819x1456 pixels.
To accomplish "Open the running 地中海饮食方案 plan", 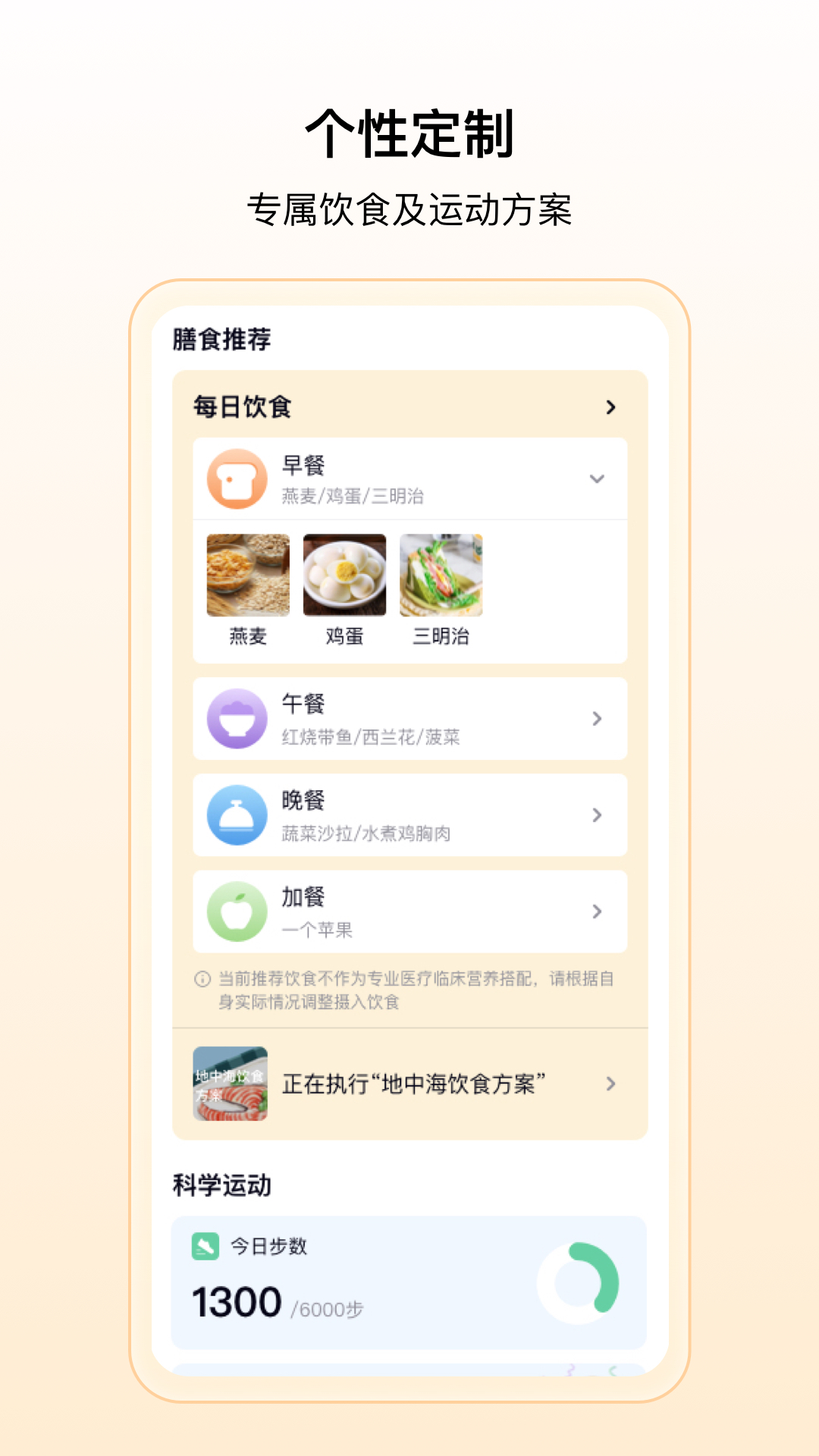I will 413,1084.
